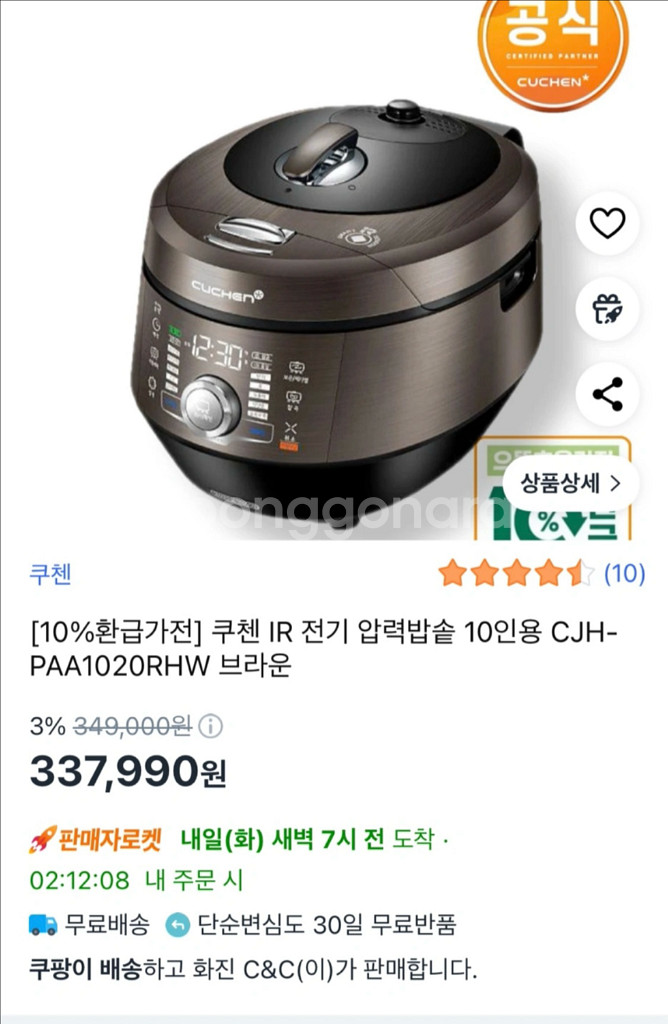The image size is (668, 1024).
Task: Add this rice cooker to wishlist with the heart
Action: click(607, 223)
